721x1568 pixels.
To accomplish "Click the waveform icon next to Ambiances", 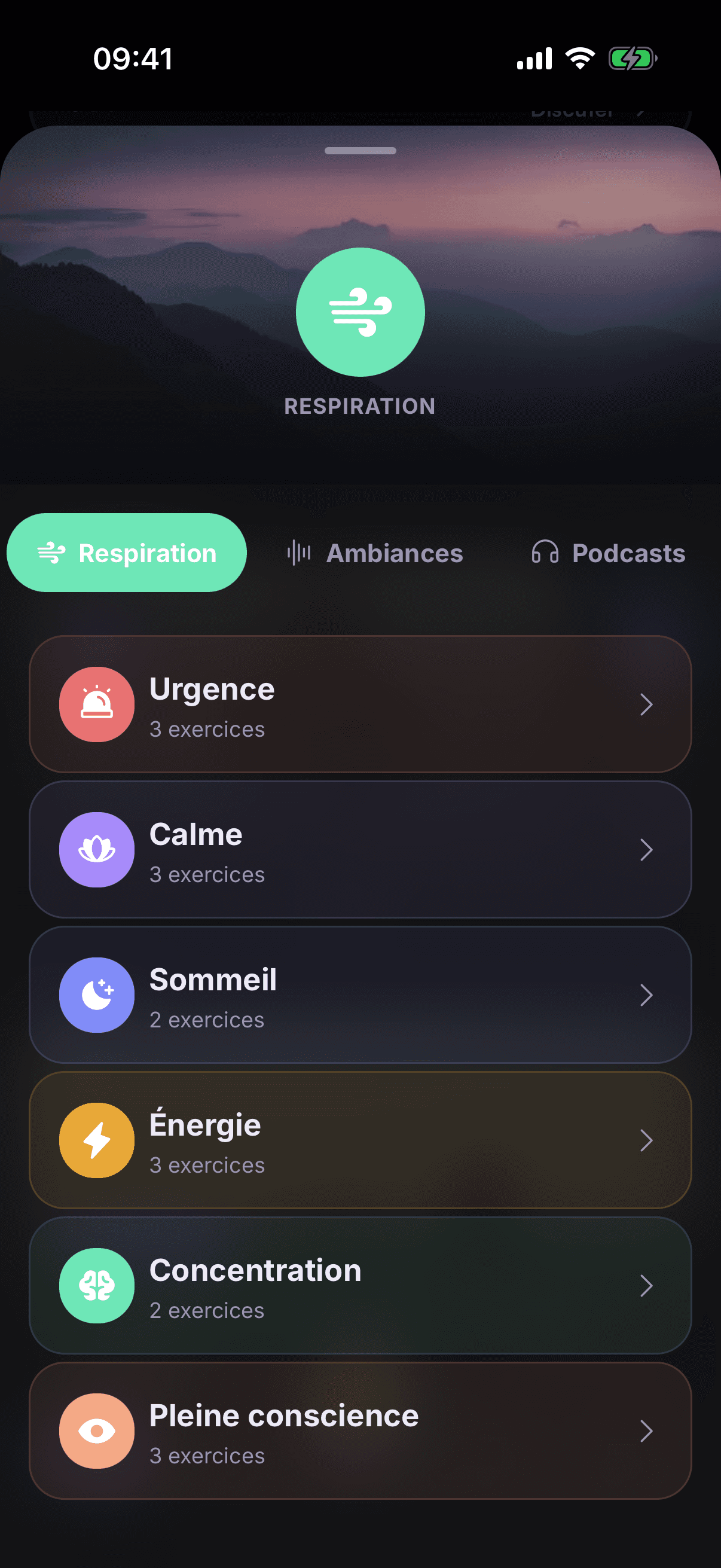I will [298, 553].
